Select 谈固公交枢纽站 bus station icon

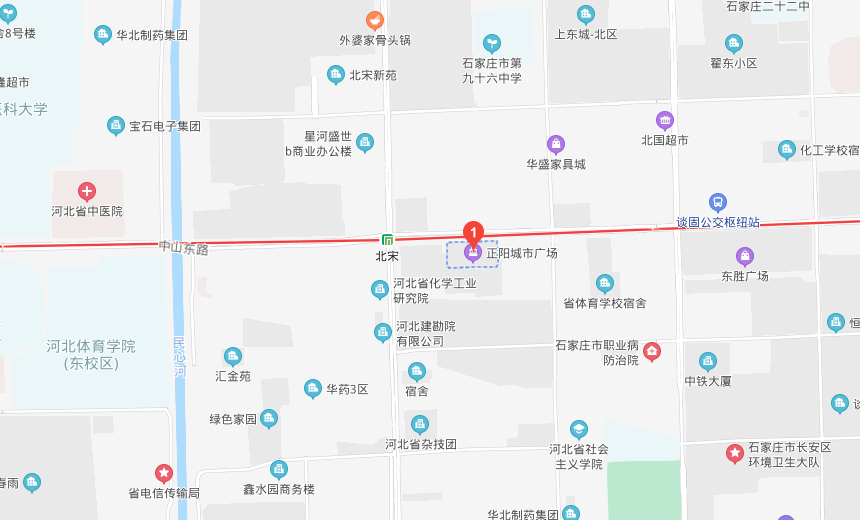(718, 202)
